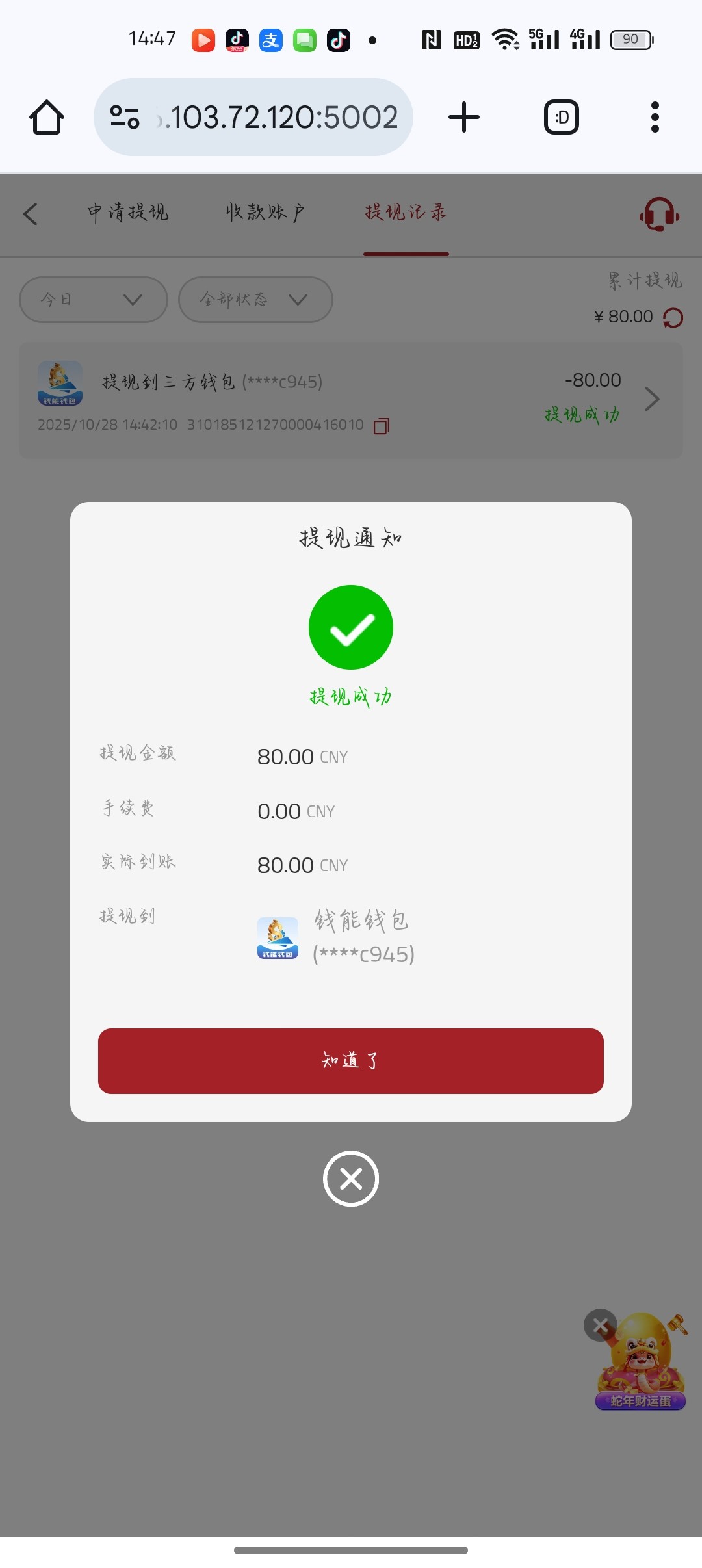Expand the 全部状态 status dropdown

pyautogui.click(x=255, y=300)
